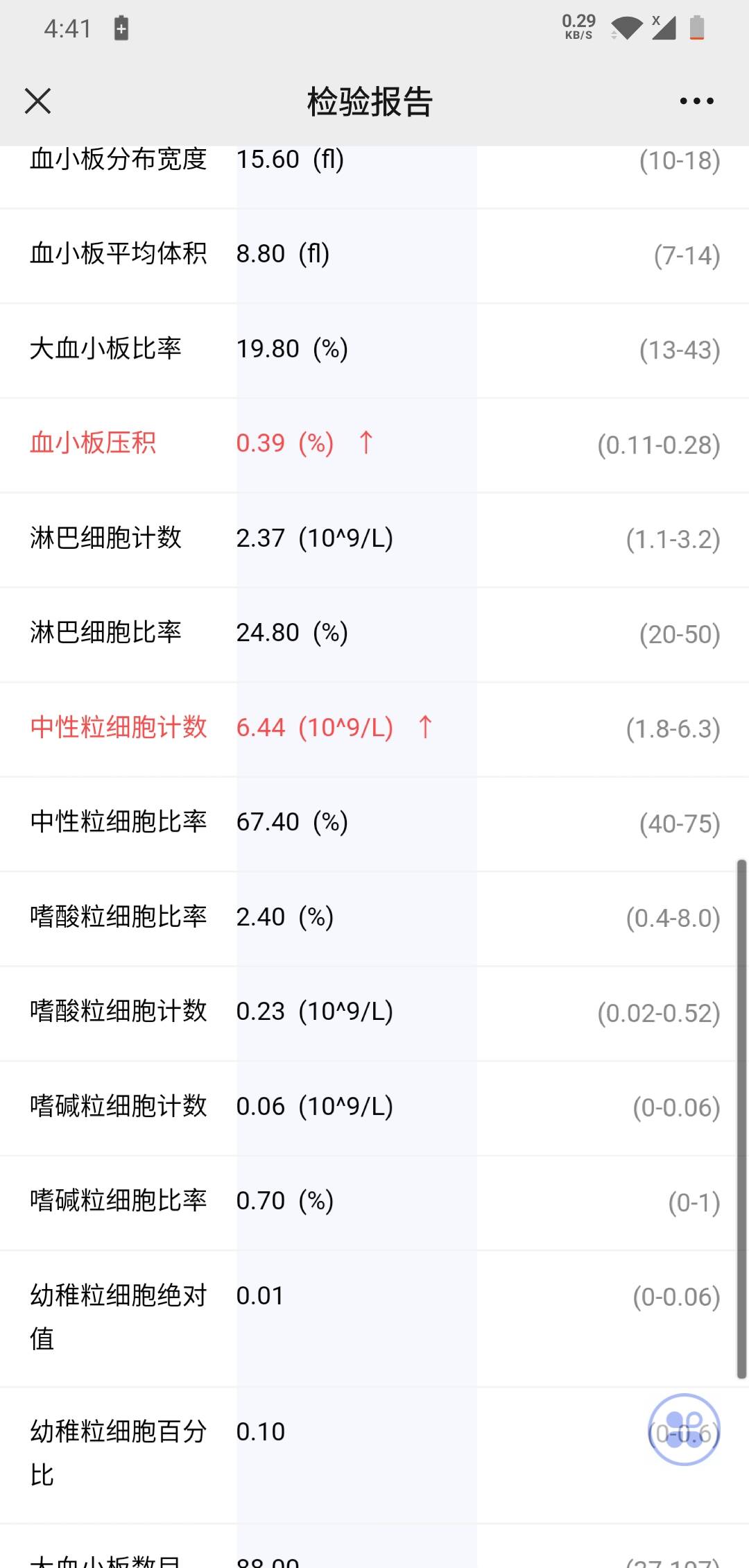This screenshot has width=749, height=1568.
Task: Expand the 幼稚粒细胞绝对值 entry
Action: pyautogui.click(x=374, y=1317)
